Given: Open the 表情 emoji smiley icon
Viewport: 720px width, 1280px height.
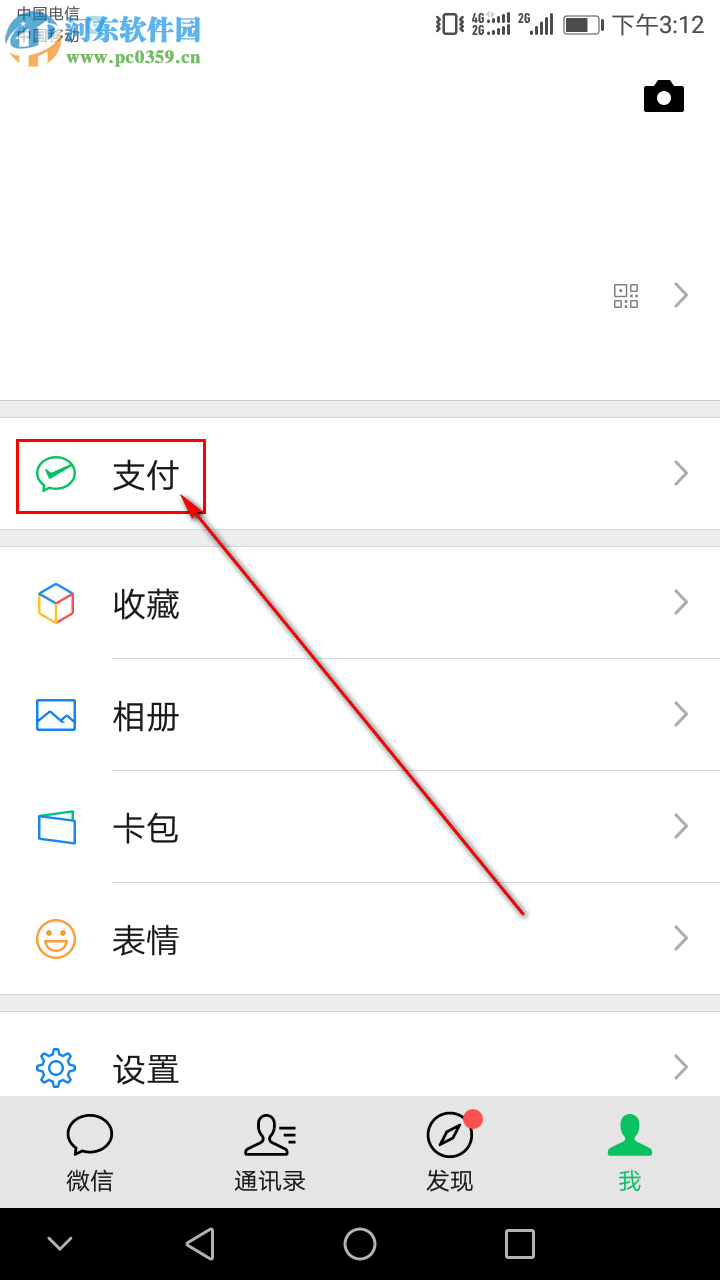Looking at the screenshot, I should (56, 939).
